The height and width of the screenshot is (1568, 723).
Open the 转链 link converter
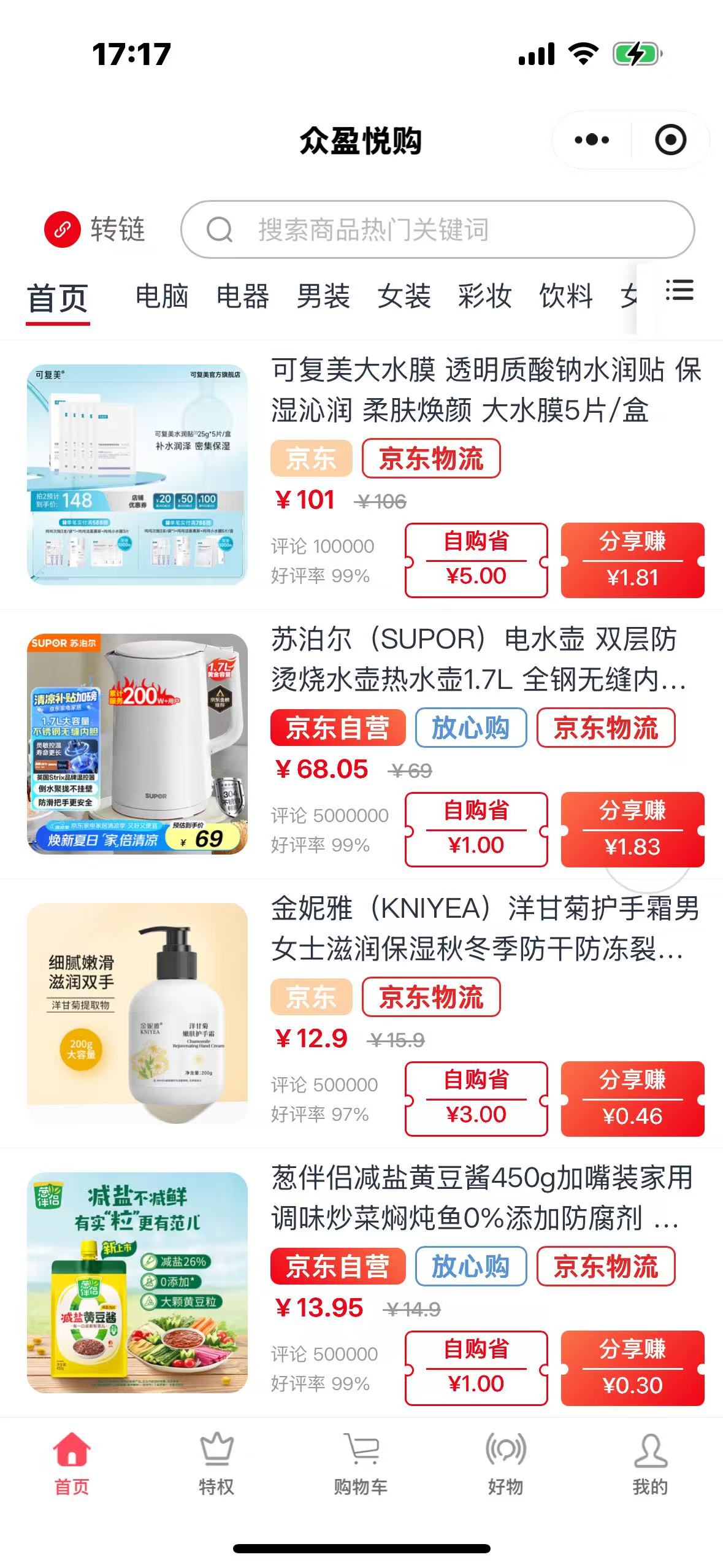point(95,229)
